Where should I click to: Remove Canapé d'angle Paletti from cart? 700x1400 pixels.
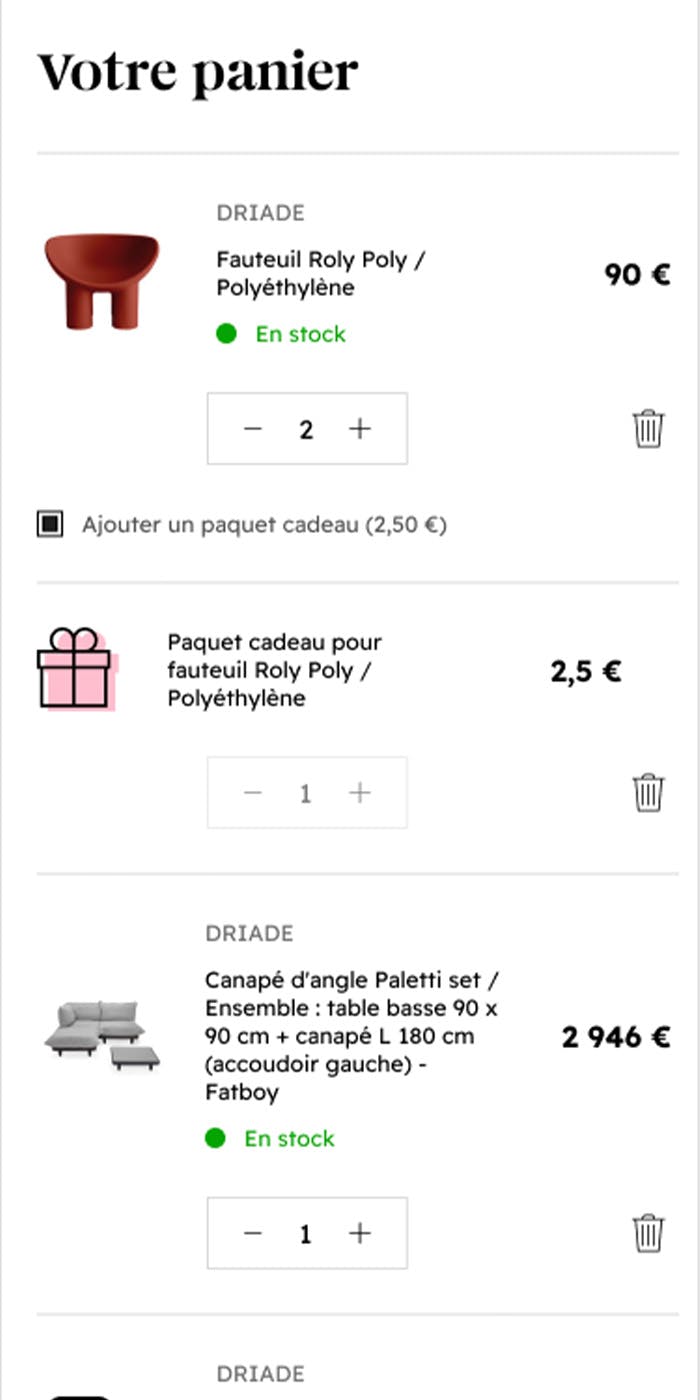point(648,1233)
